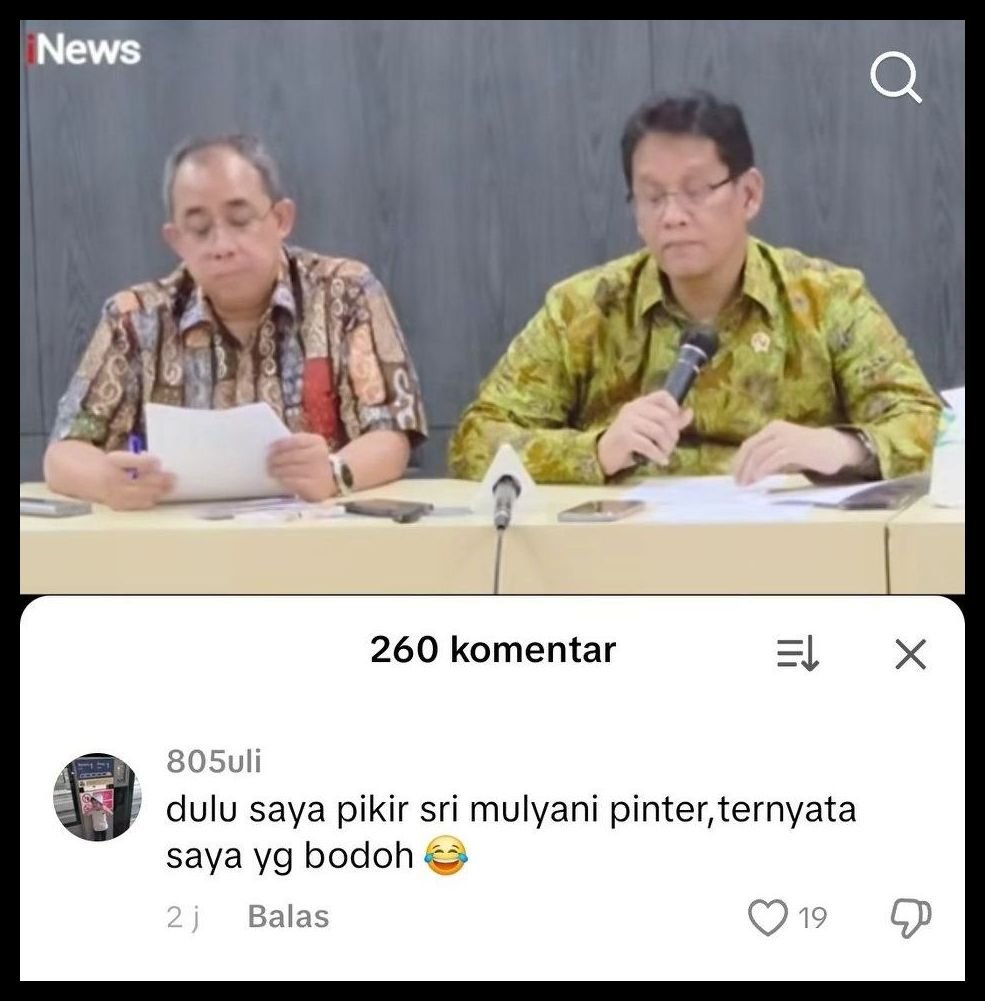Open 805uli's profile picture
Screen dimensions: 985x1001
[x=97, y=797]
